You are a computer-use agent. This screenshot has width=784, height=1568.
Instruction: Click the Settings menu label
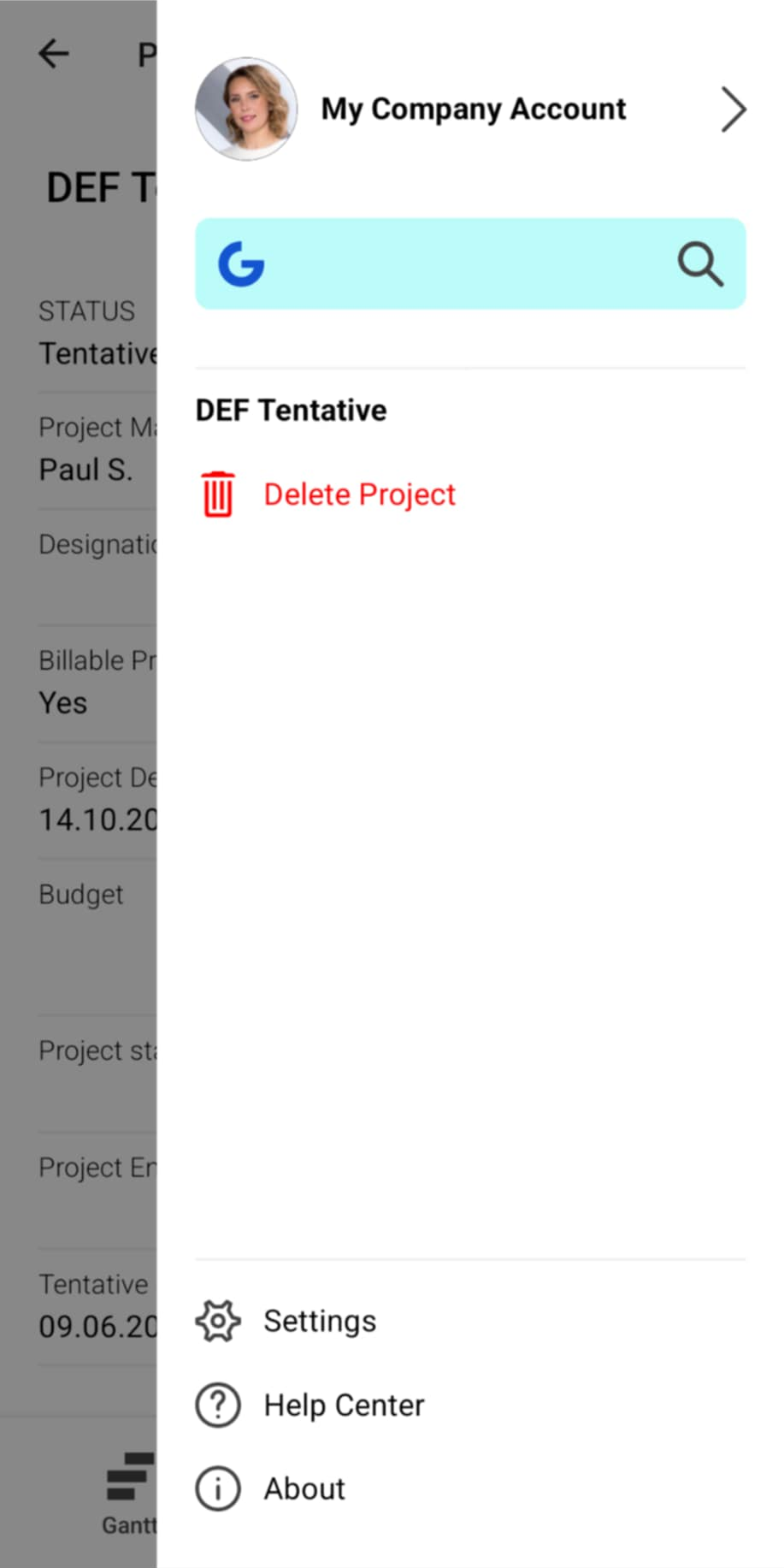click(x=319, y=1320)
